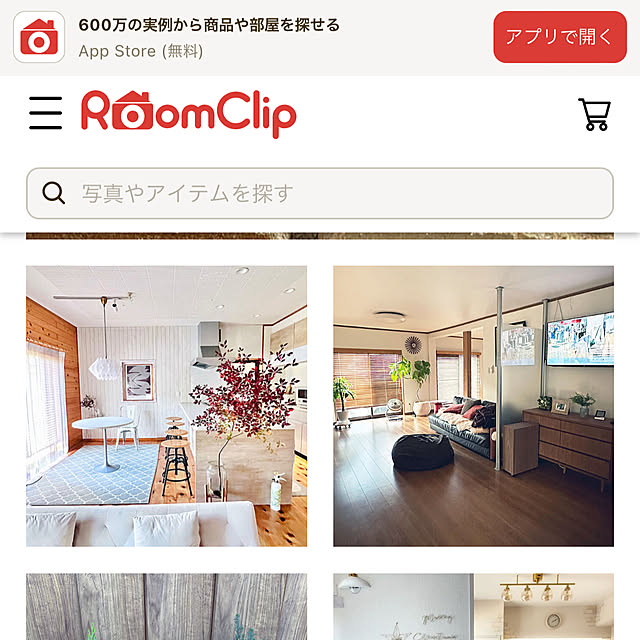Open the gray wooden wall photo
The width and height of the screenshot is (640, 640).
pos(166,606)
